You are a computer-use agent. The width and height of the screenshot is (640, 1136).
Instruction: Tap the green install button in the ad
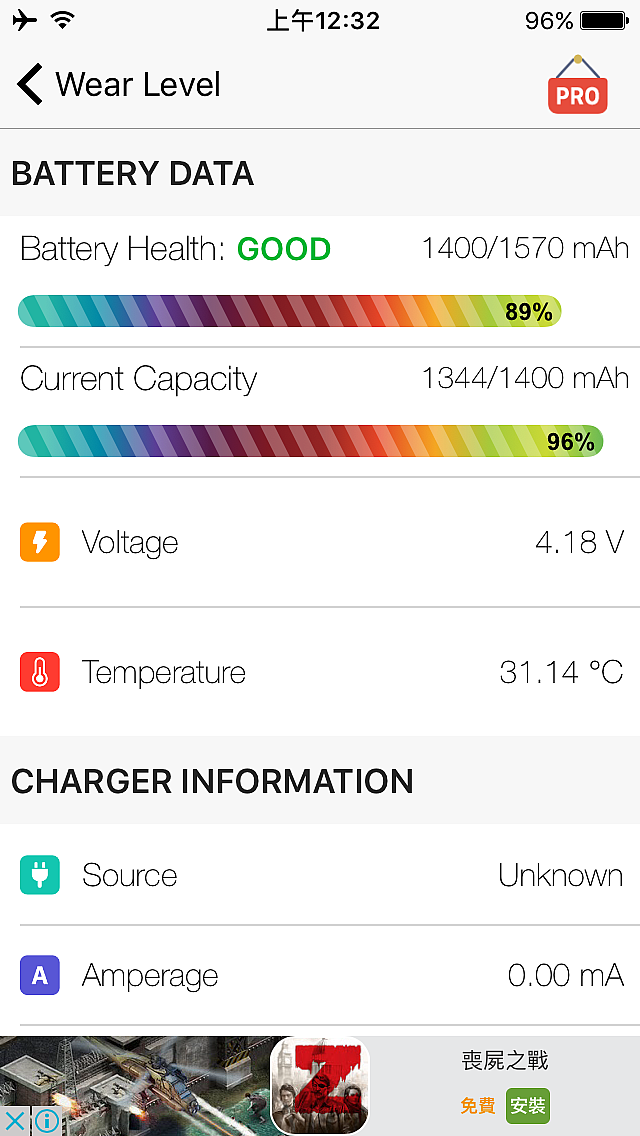point(527,1105)
